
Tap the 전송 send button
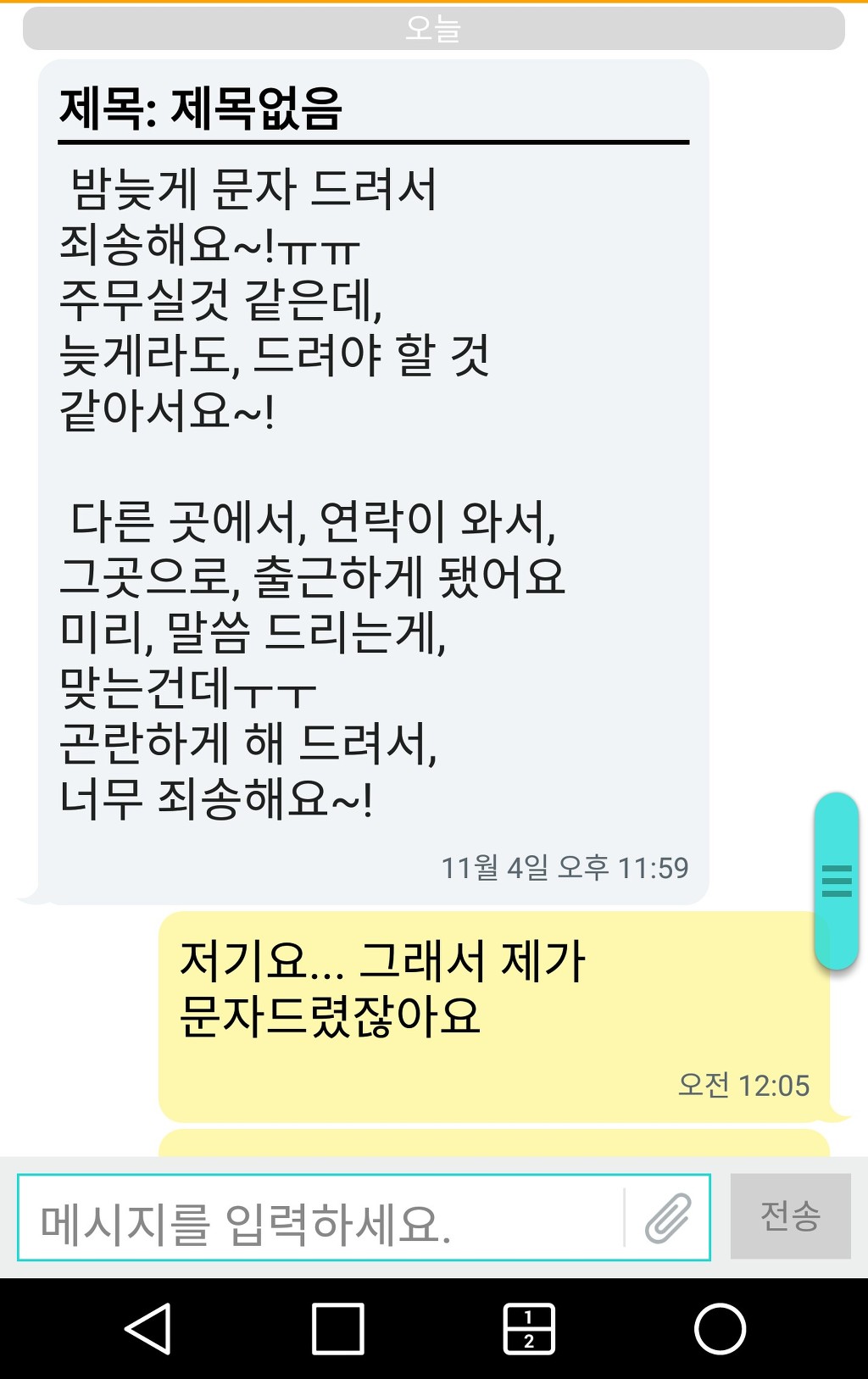coord(790,1216)
